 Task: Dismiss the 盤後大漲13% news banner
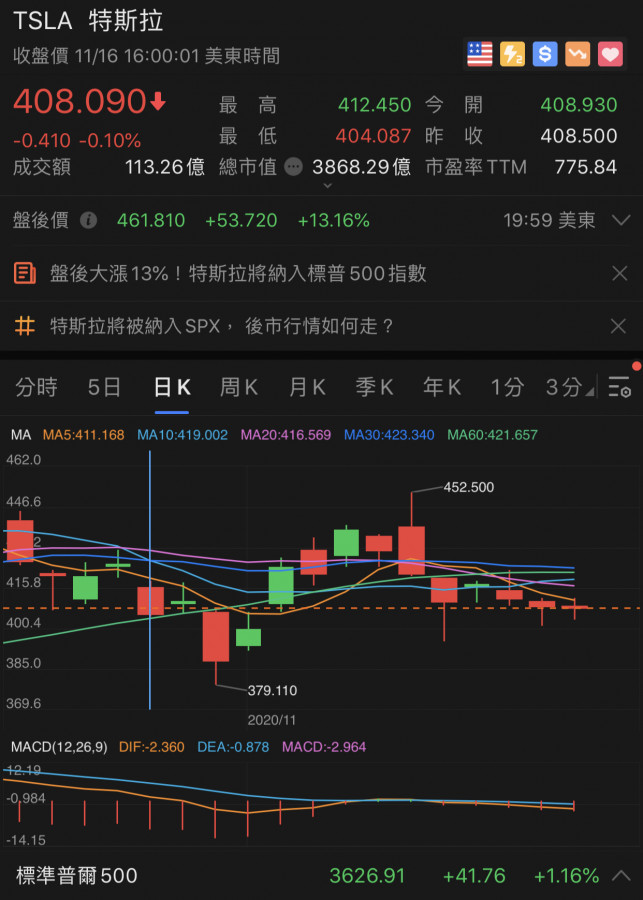[x=619, y=273]
